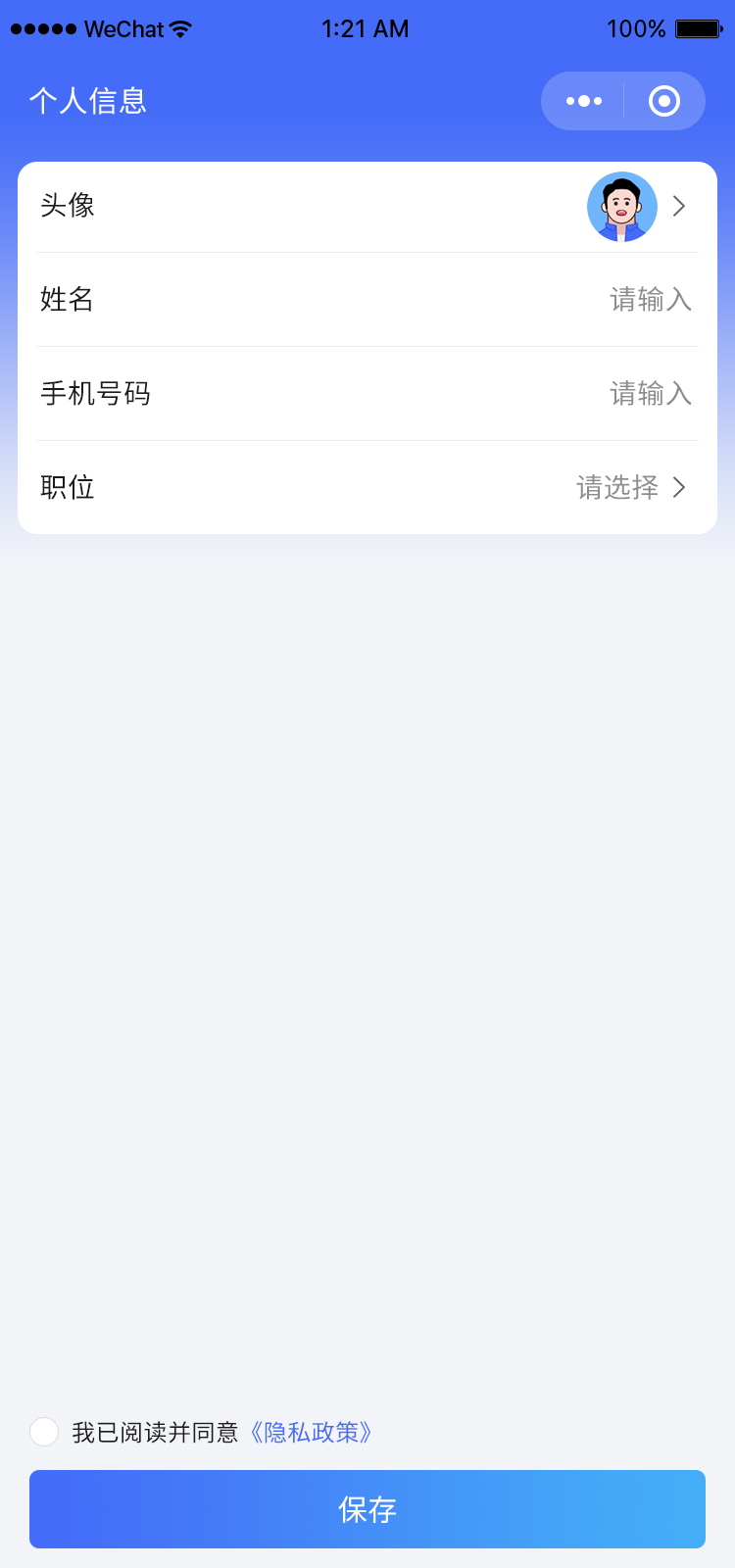The width and height of the screenshot is (735, 1568).
Task: Check the 我已阅读并同意 agreement box
Action: point(44,1432)
